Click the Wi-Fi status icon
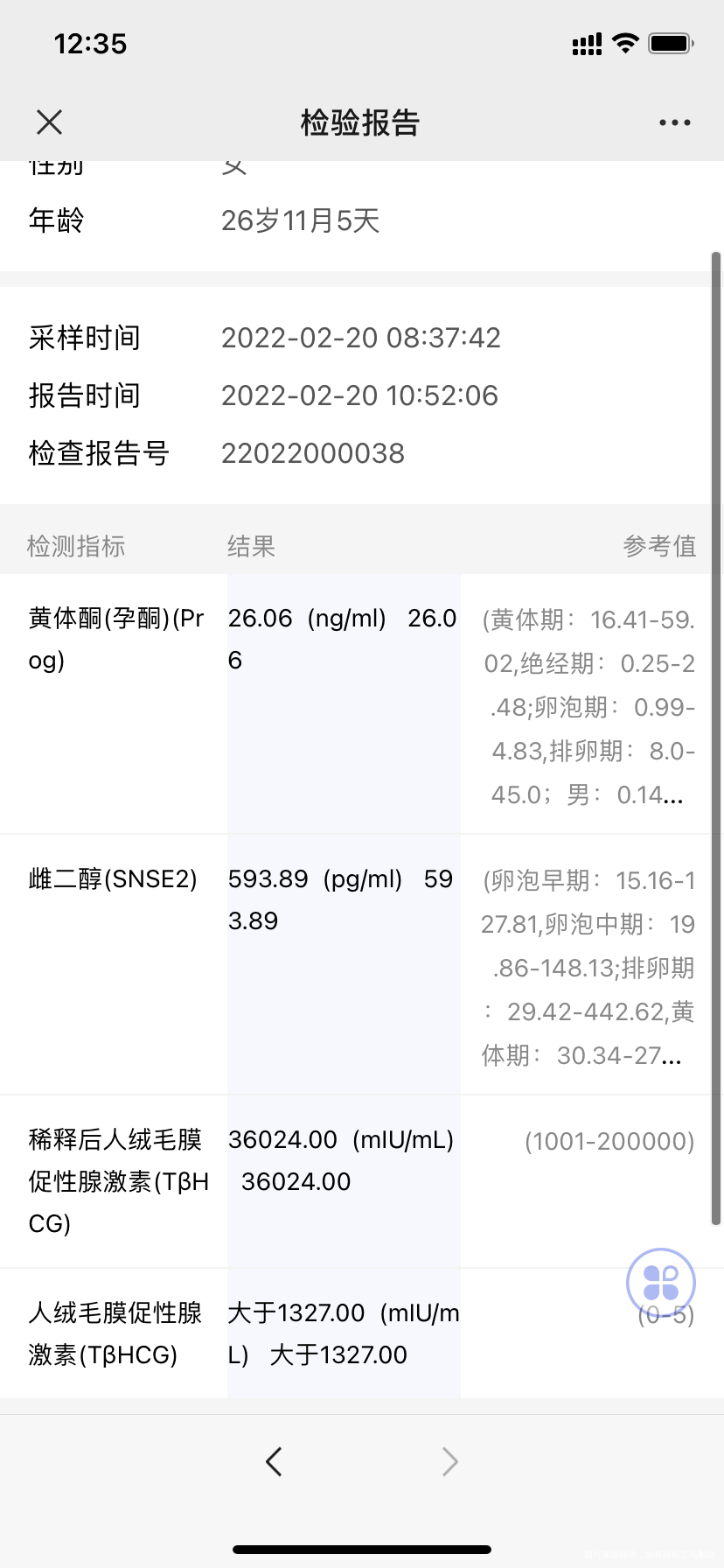This screenshot has width=724, height=1568. [626, 42]
